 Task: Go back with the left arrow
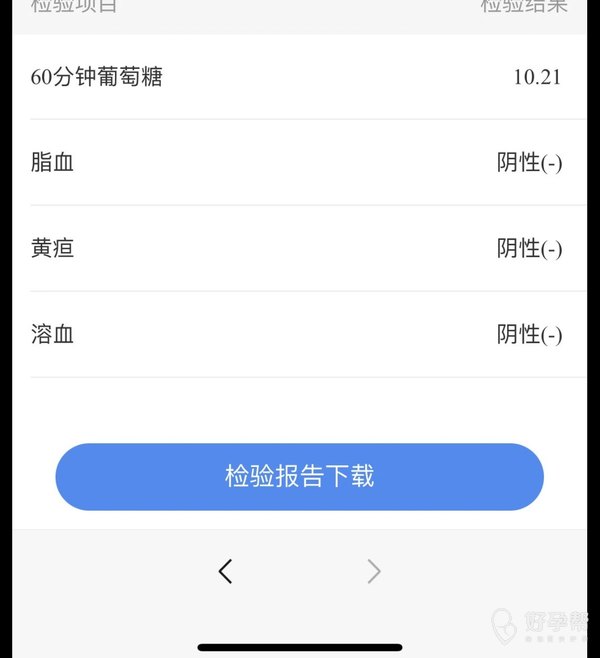225,571
